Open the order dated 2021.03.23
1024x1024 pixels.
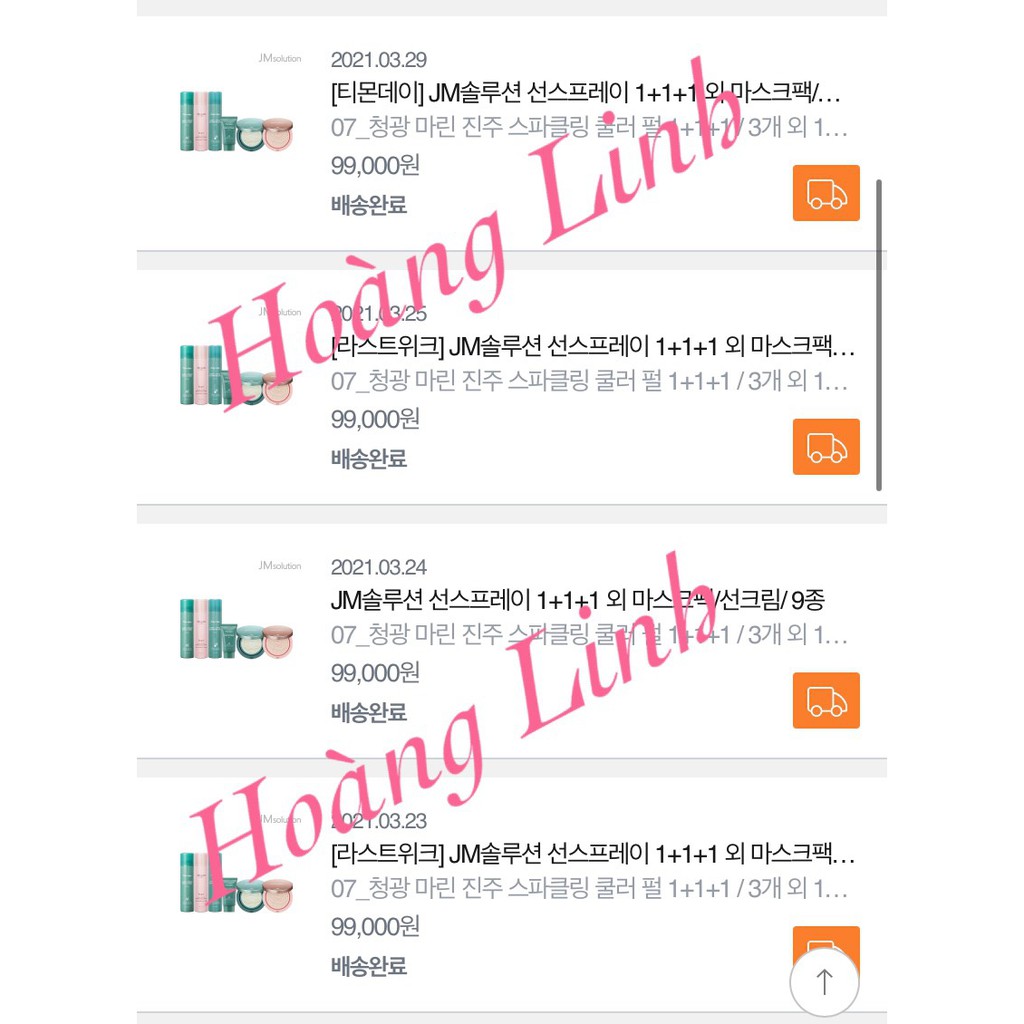click(x=592, y=855)
